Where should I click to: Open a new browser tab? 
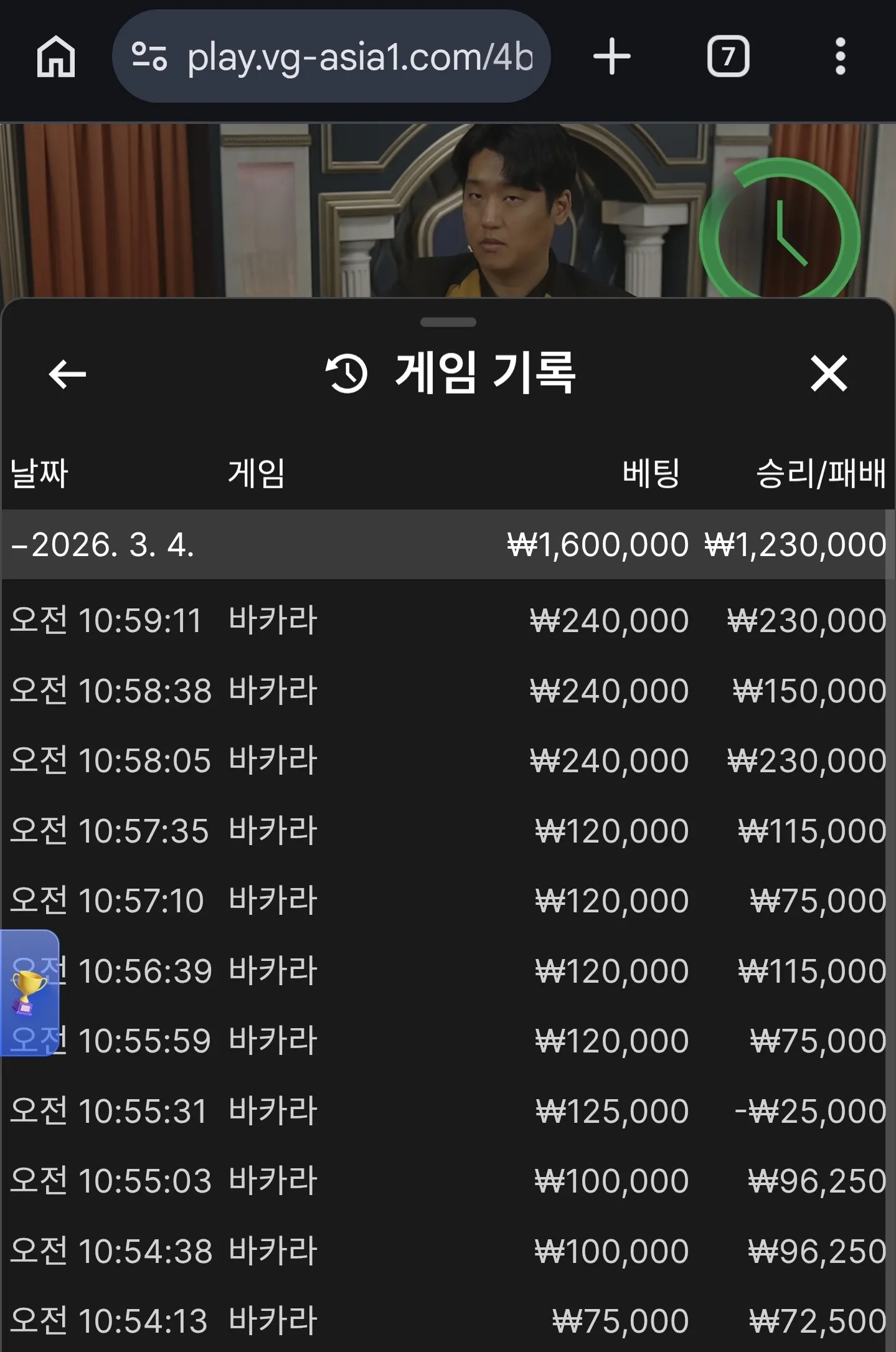[x=611, y=57]
